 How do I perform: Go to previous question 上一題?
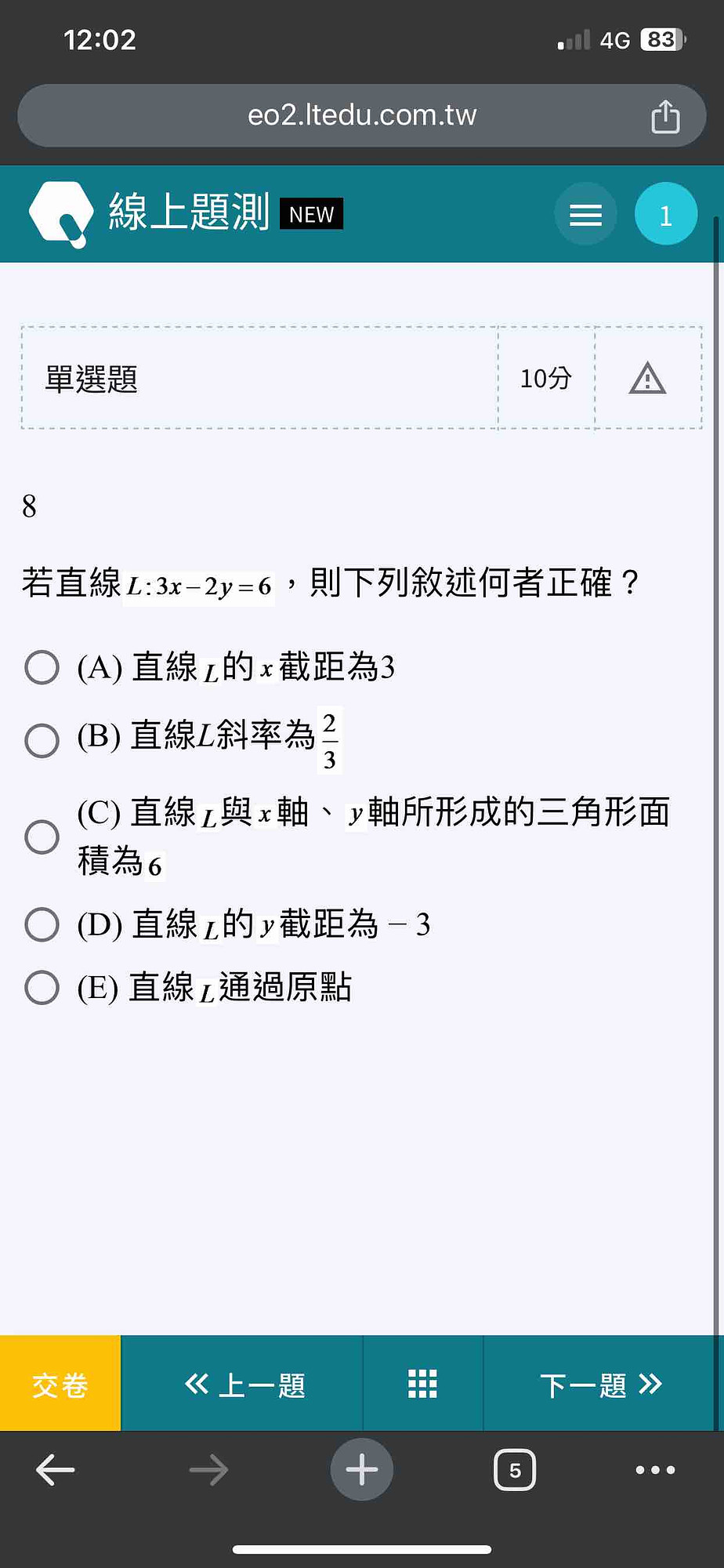click(243, 1384)
